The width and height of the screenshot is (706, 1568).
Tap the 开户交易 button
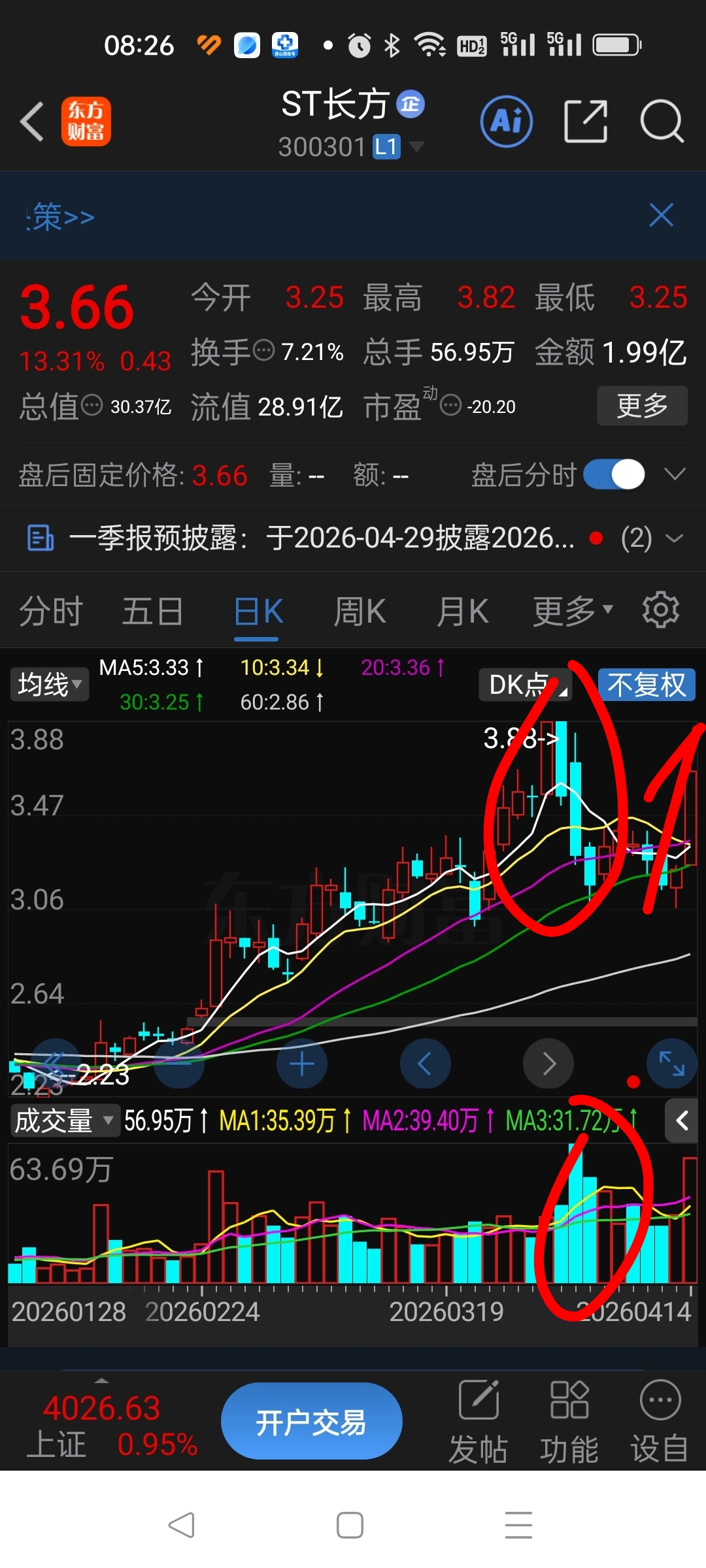click(x=311, y=1422)
